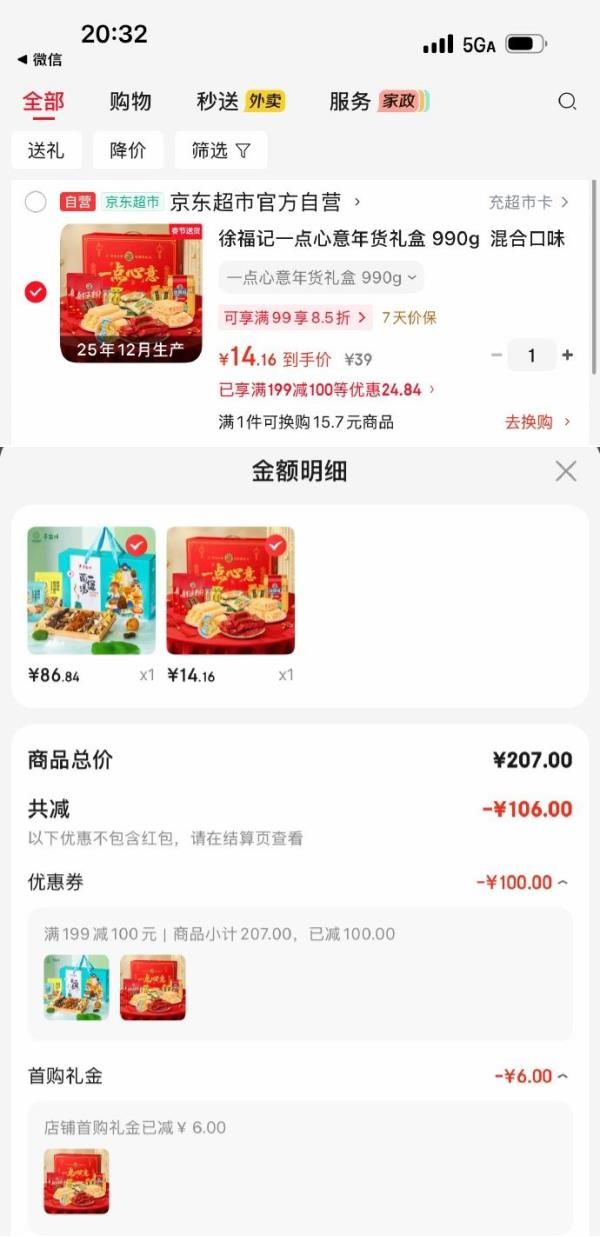Screen dimensions: 600x1237
Task: Increase the gift box quantity with plus
Action: [x=568, y=355]
